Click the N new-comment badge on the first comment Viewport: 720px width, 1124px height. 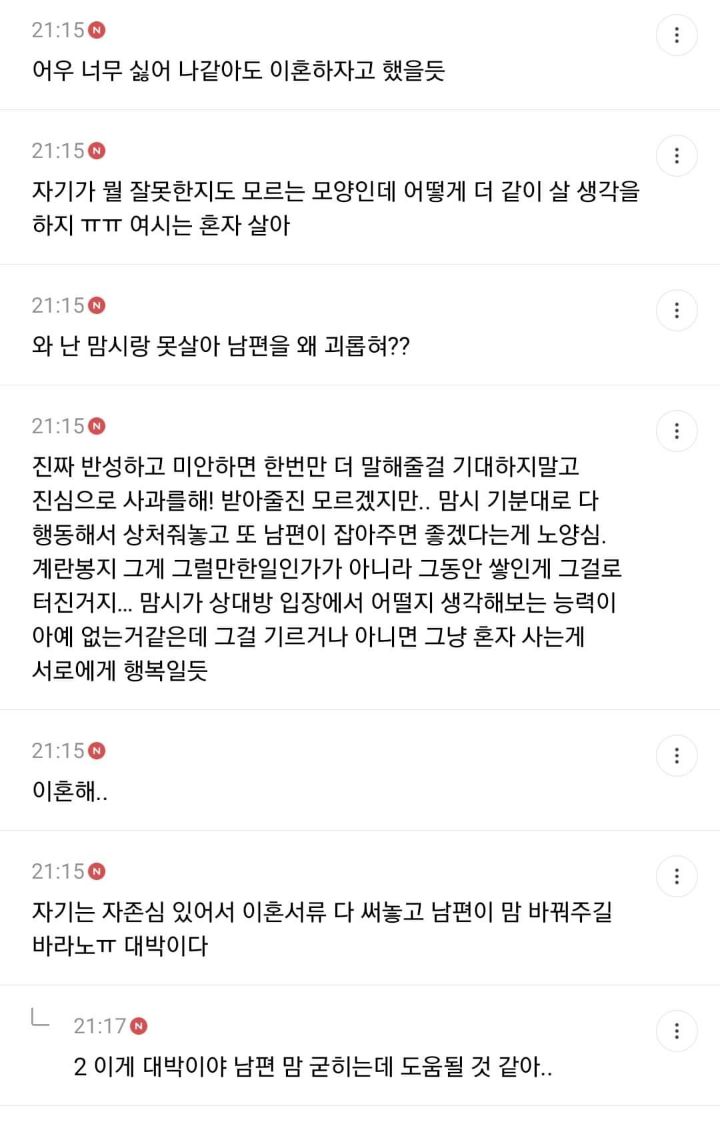pos(95,31)
